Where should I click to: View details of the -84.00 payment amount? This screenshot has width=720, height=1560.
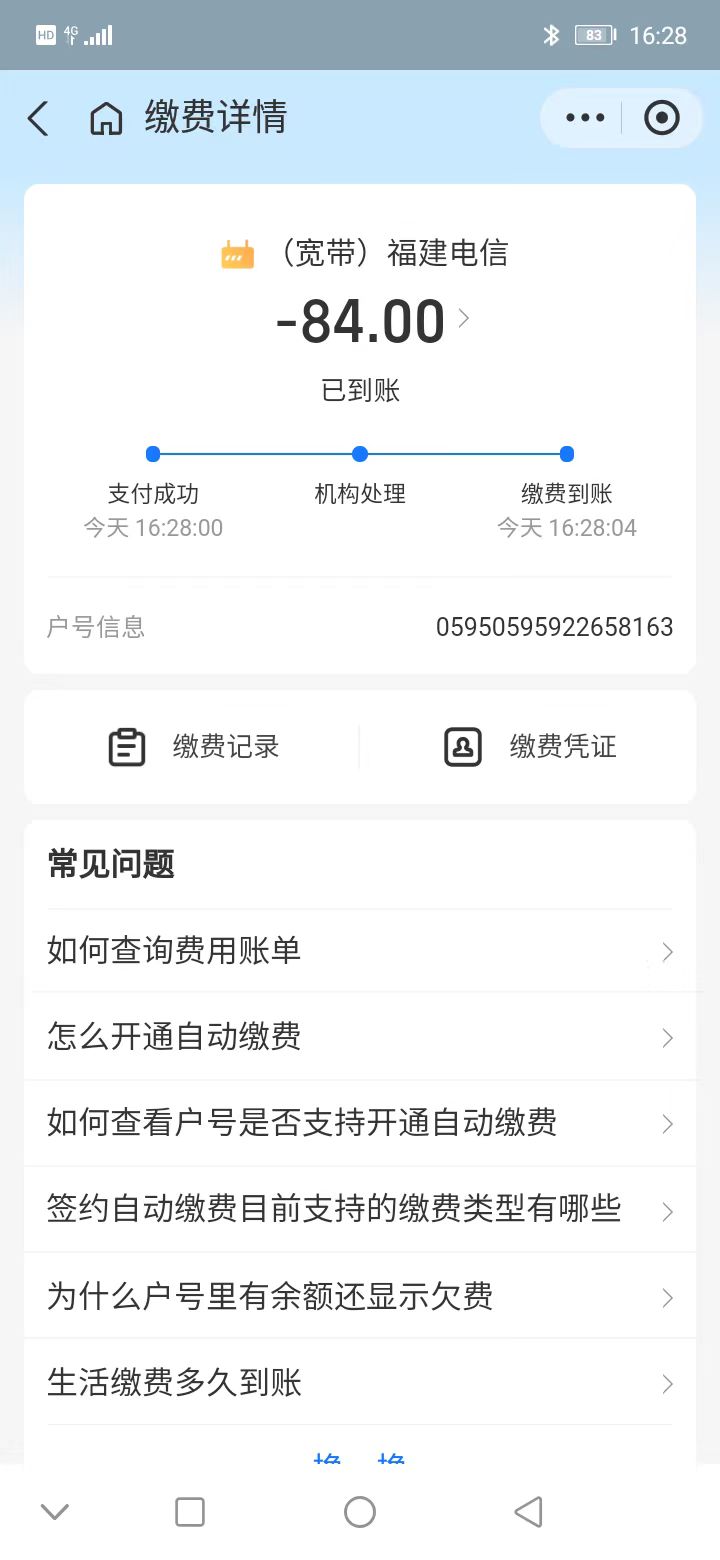[x=372, y=321]
